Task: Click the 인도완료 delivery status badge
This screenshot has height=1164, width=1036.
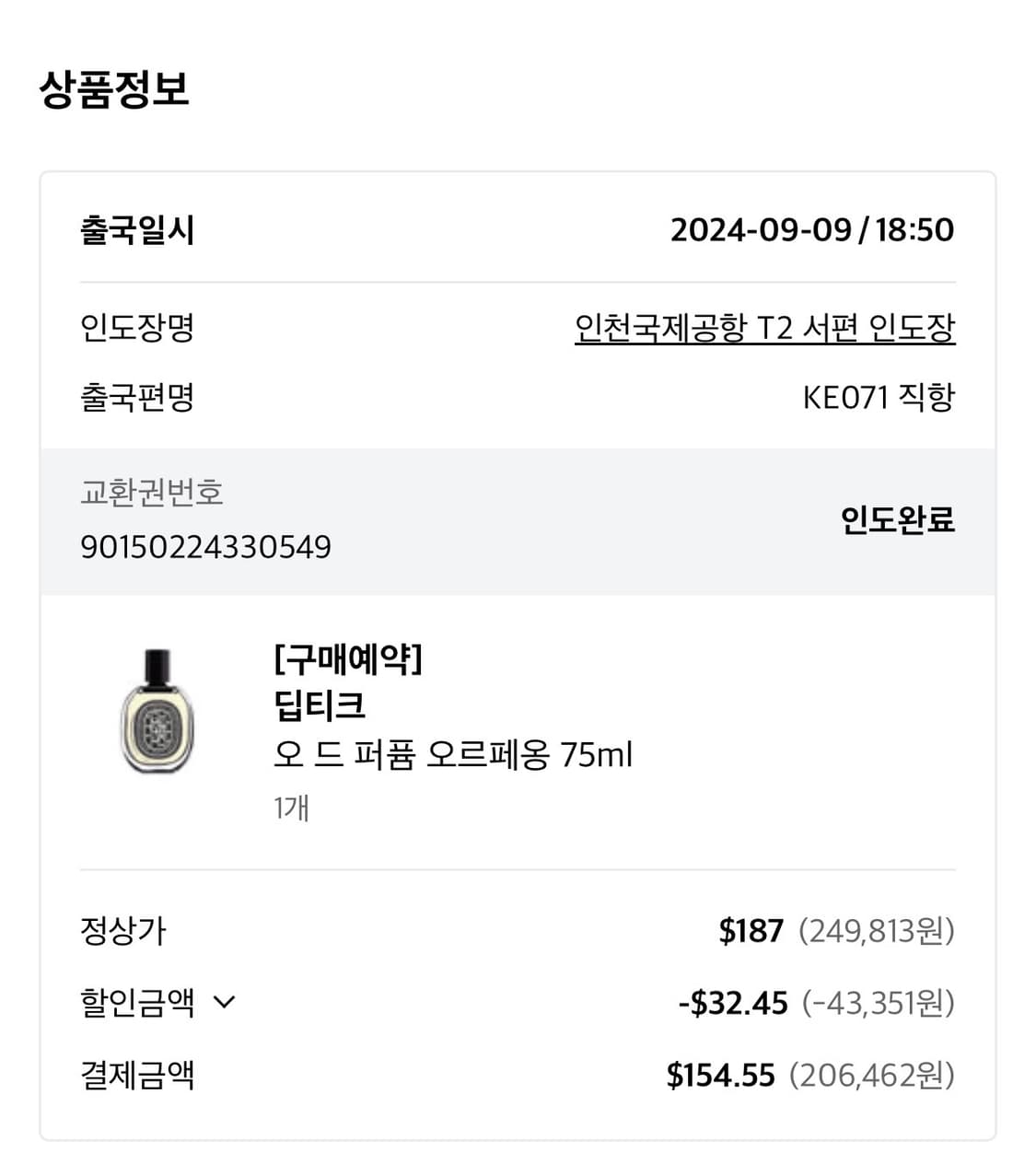Action: (x=898, y=522)
